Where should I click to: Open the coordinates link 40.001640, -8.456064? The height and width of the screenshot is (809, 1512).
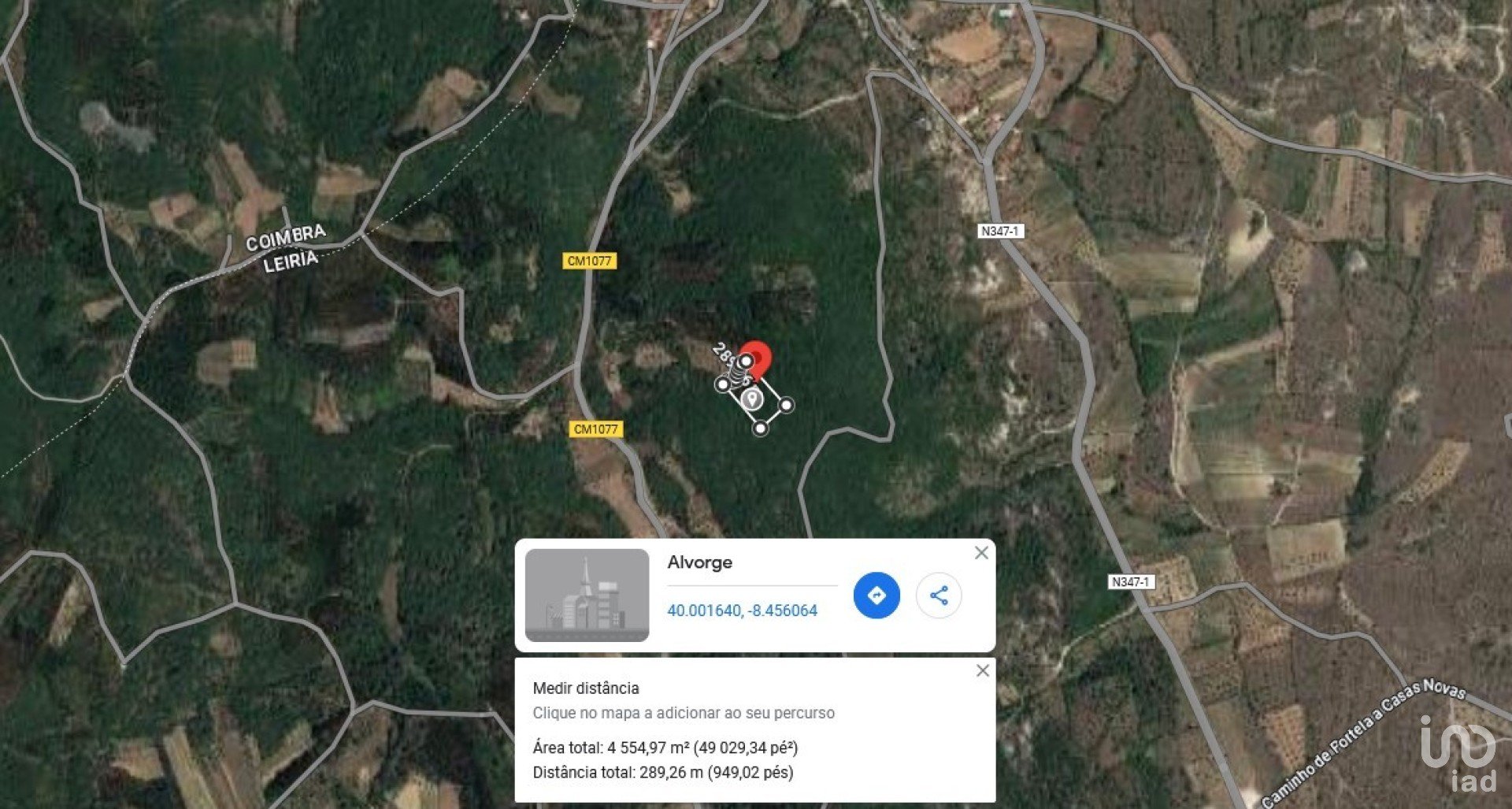742,610
